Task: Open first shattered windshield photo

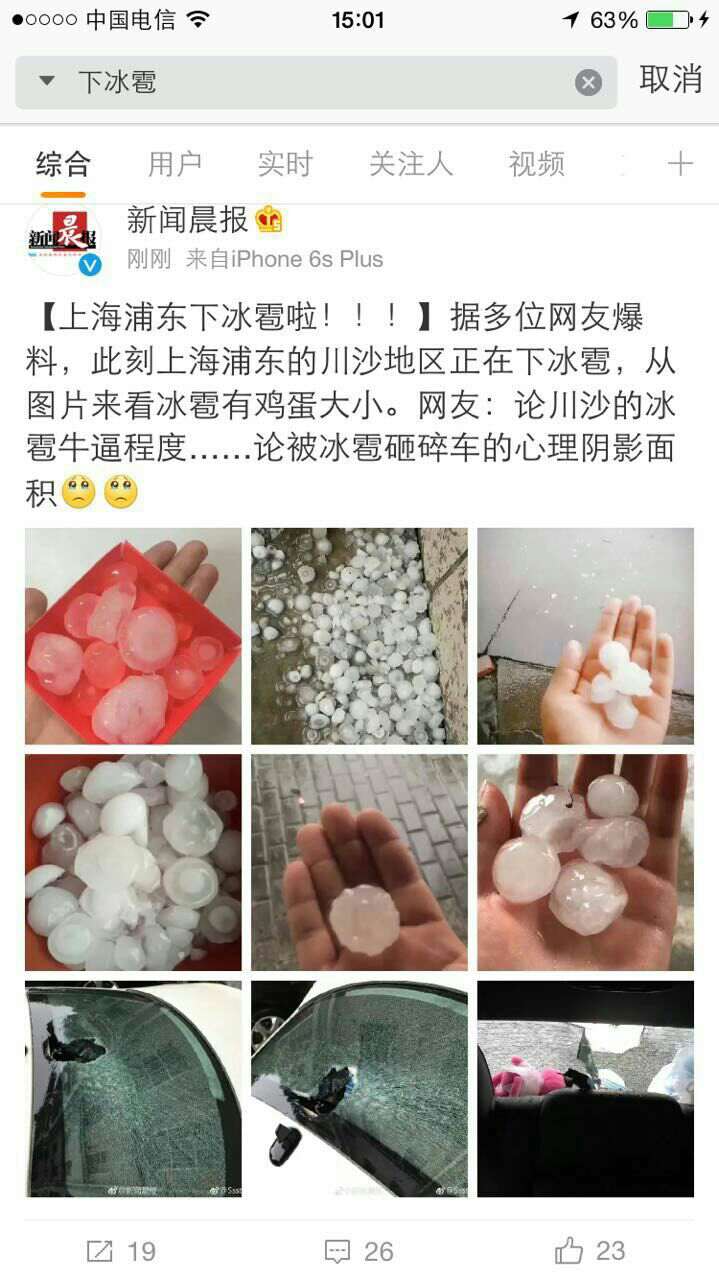Action: tap(133, 1088)
